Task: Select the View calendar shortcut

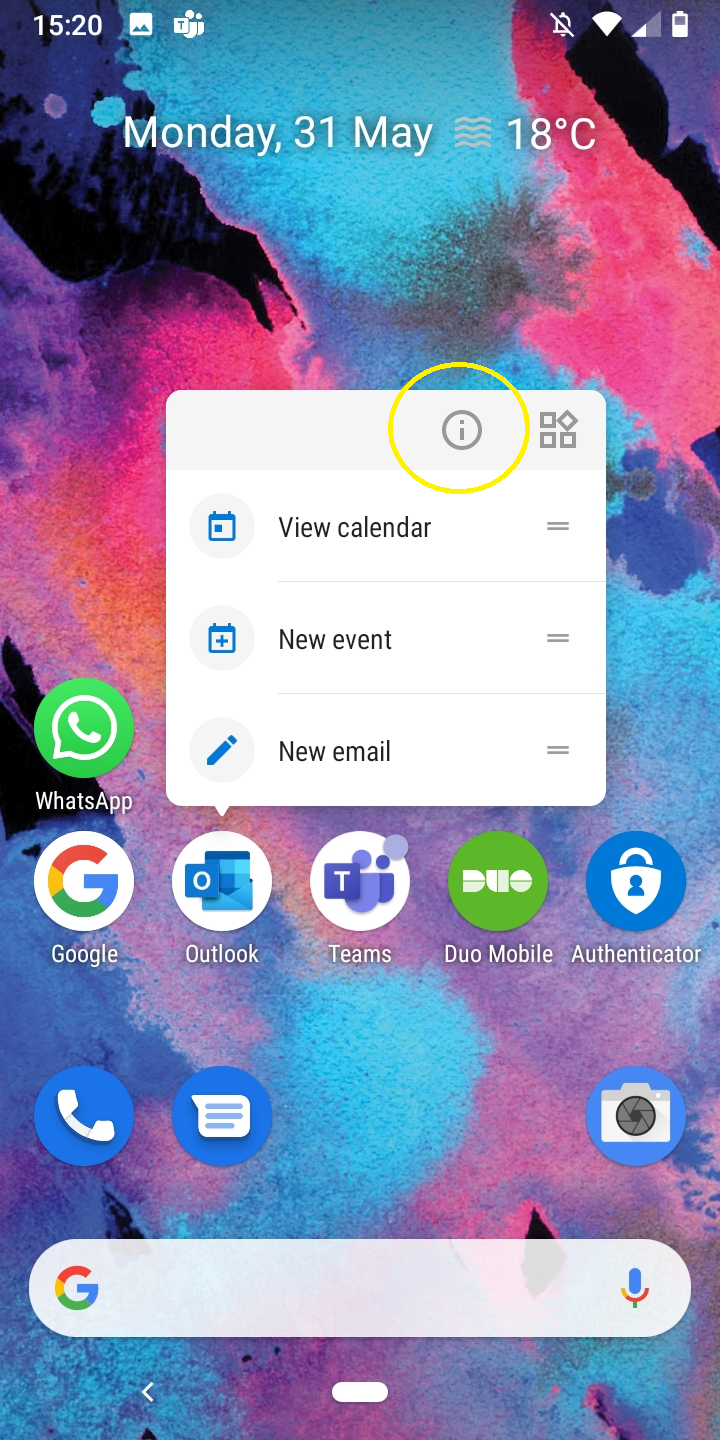Action: pyautogui.click(x=355, y=527)
